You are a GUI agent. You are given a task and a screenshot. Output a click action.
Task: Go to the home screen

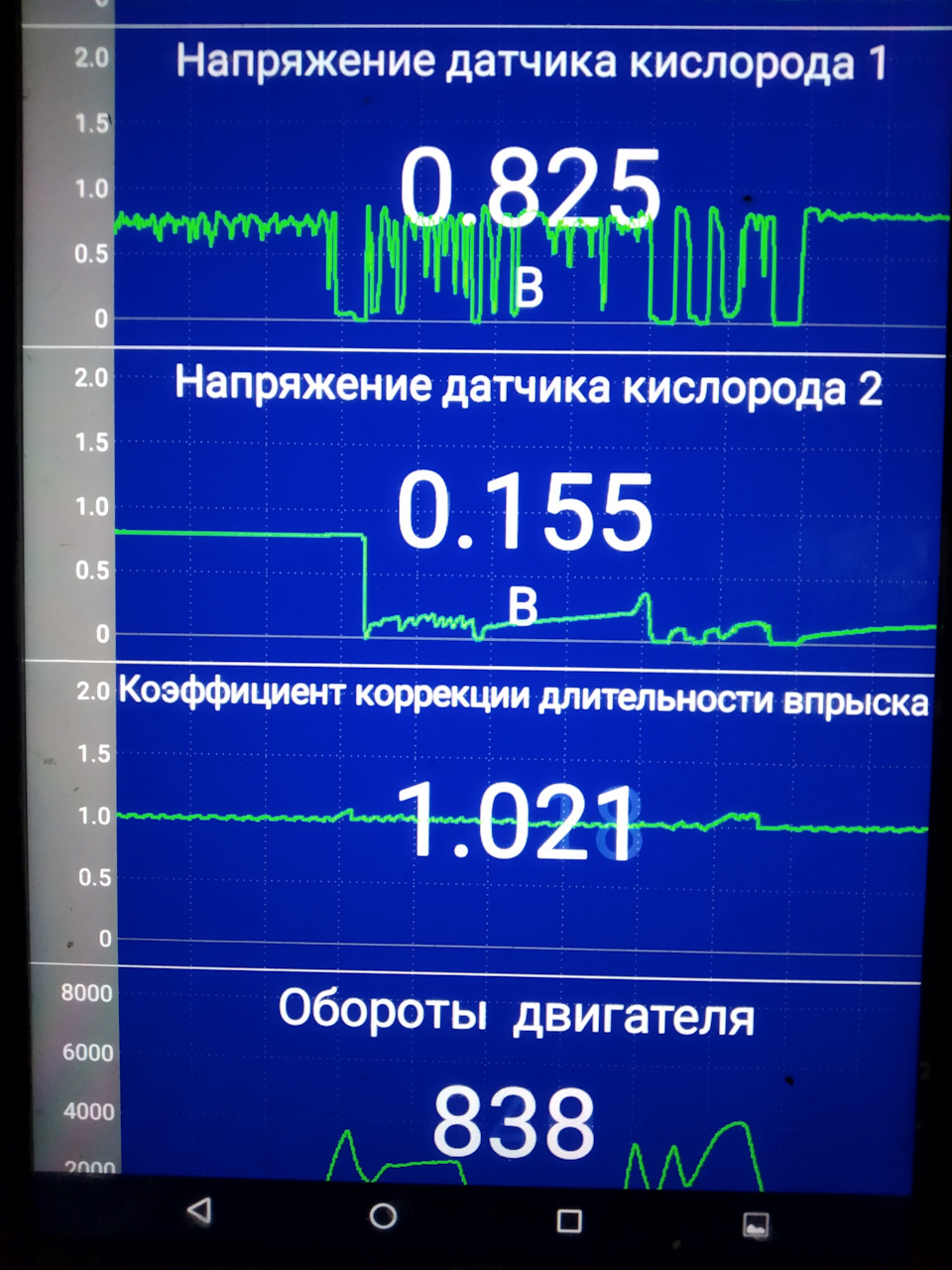click(383, 1215)
